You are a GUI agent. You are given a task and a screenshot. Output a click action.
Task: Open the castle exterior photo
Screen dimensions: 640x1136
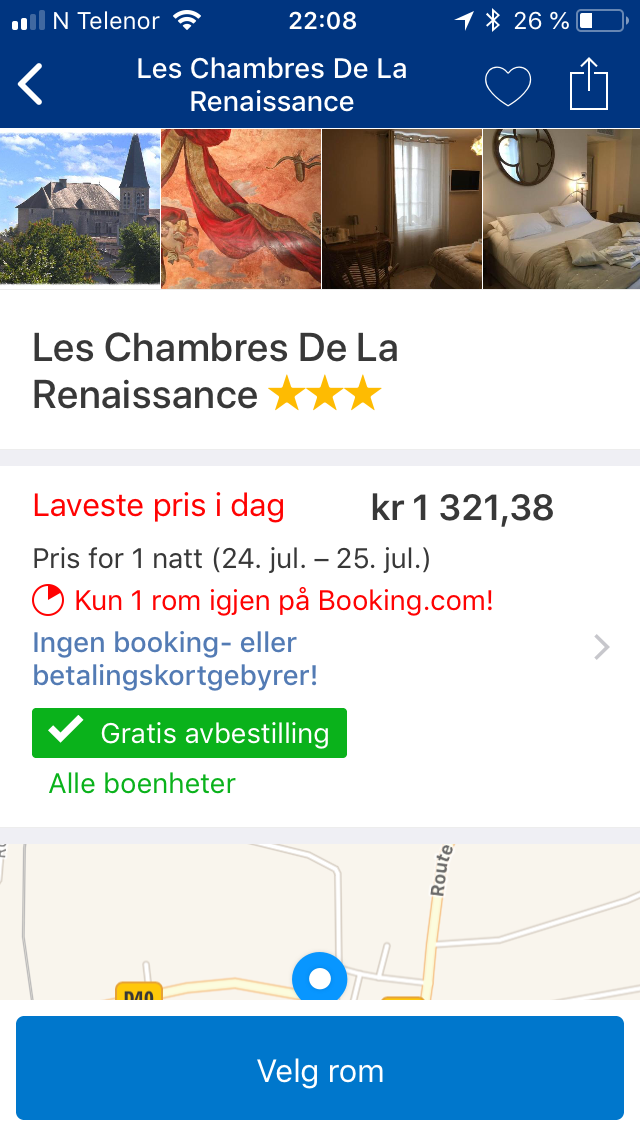pyautogui.click(x=80, y=209)
